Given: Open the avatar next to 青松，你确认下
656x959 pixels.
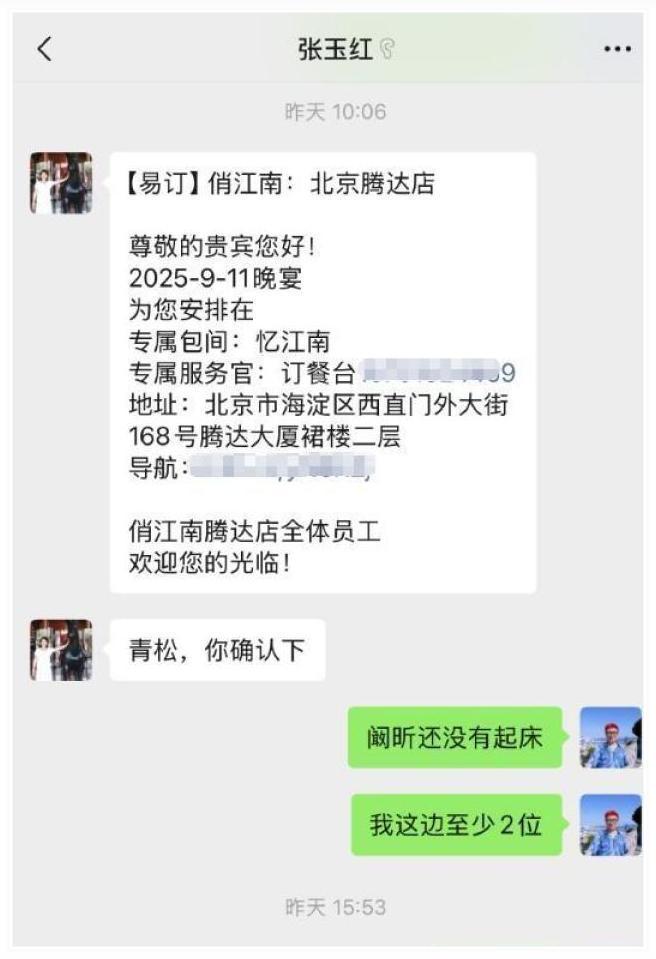Looking at the screenshot, I should click(x=61, y=650).
